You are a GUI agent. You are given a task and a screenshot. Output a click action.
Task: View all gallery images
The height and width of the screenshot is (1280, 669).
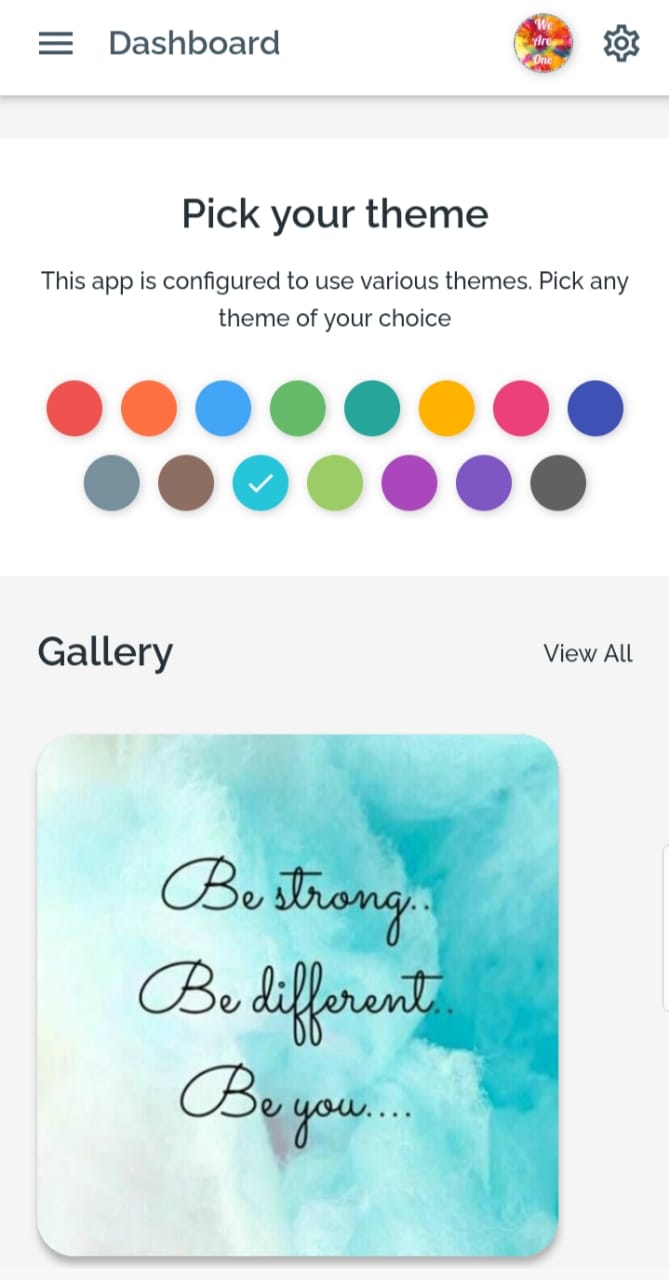(588, 653)
